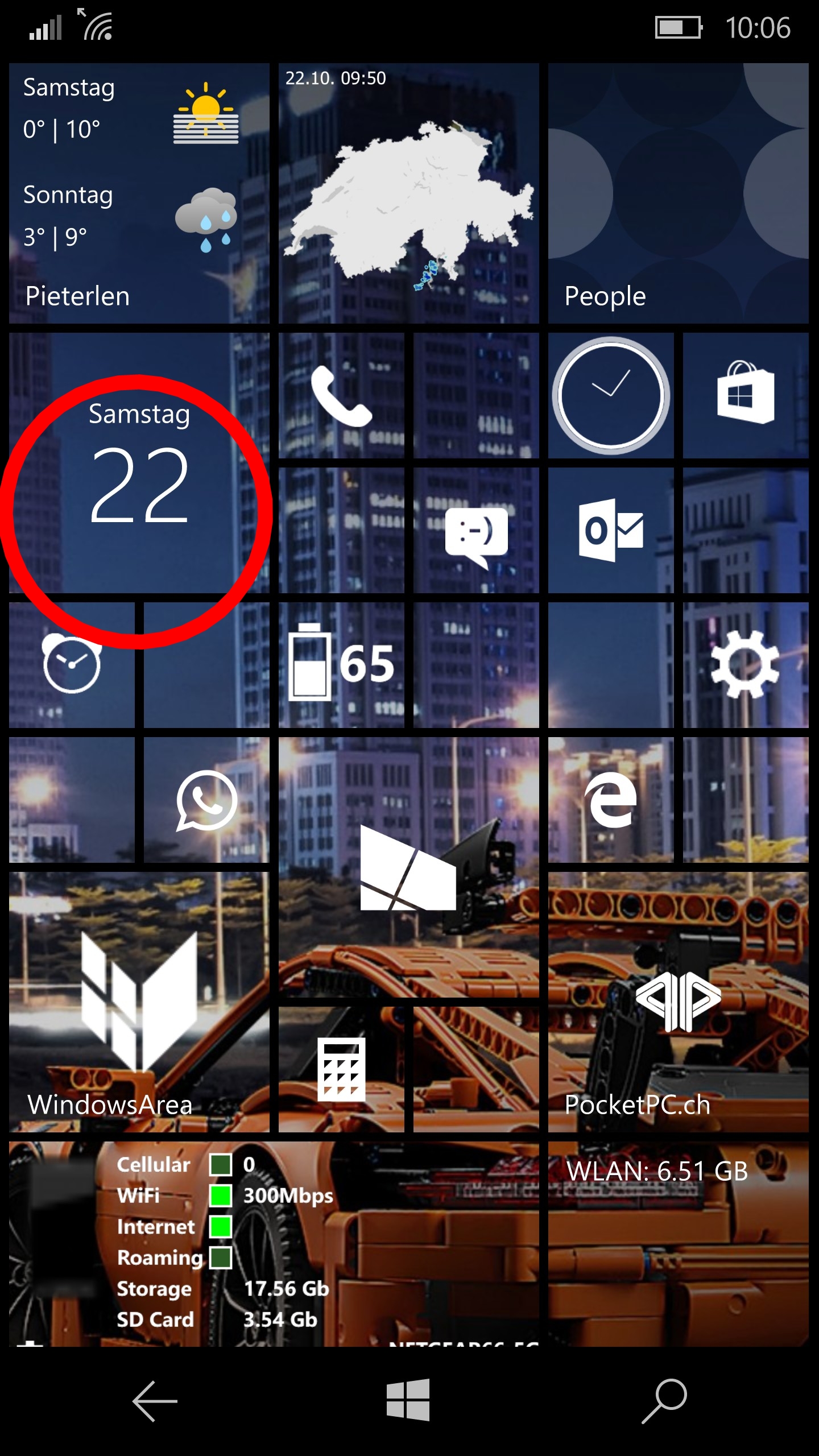
Task: Open the analog clock tile
Action: point(611,395)
